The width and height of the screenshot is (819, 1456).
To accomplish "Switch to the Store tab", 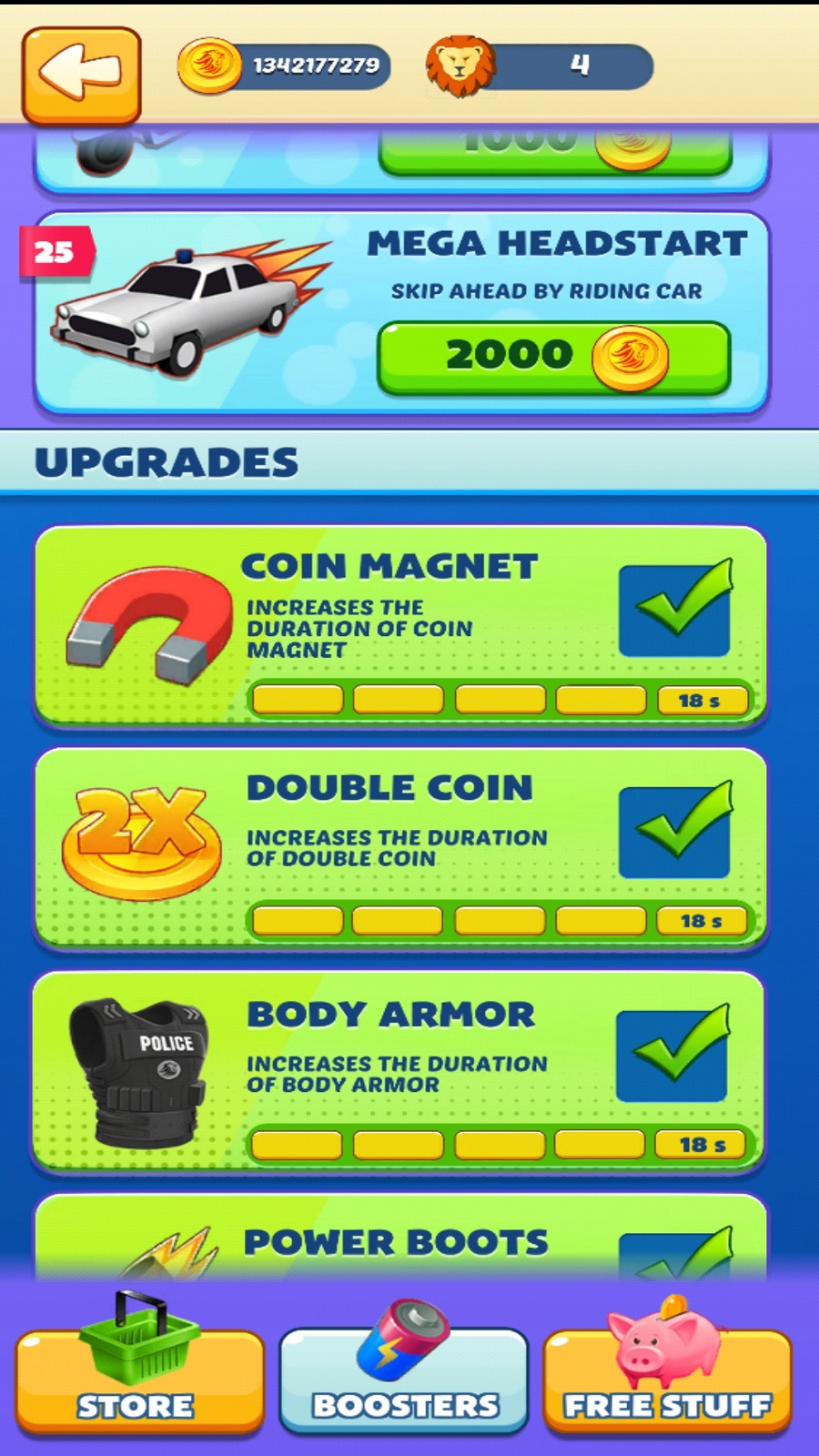I will pos(138,1381).
